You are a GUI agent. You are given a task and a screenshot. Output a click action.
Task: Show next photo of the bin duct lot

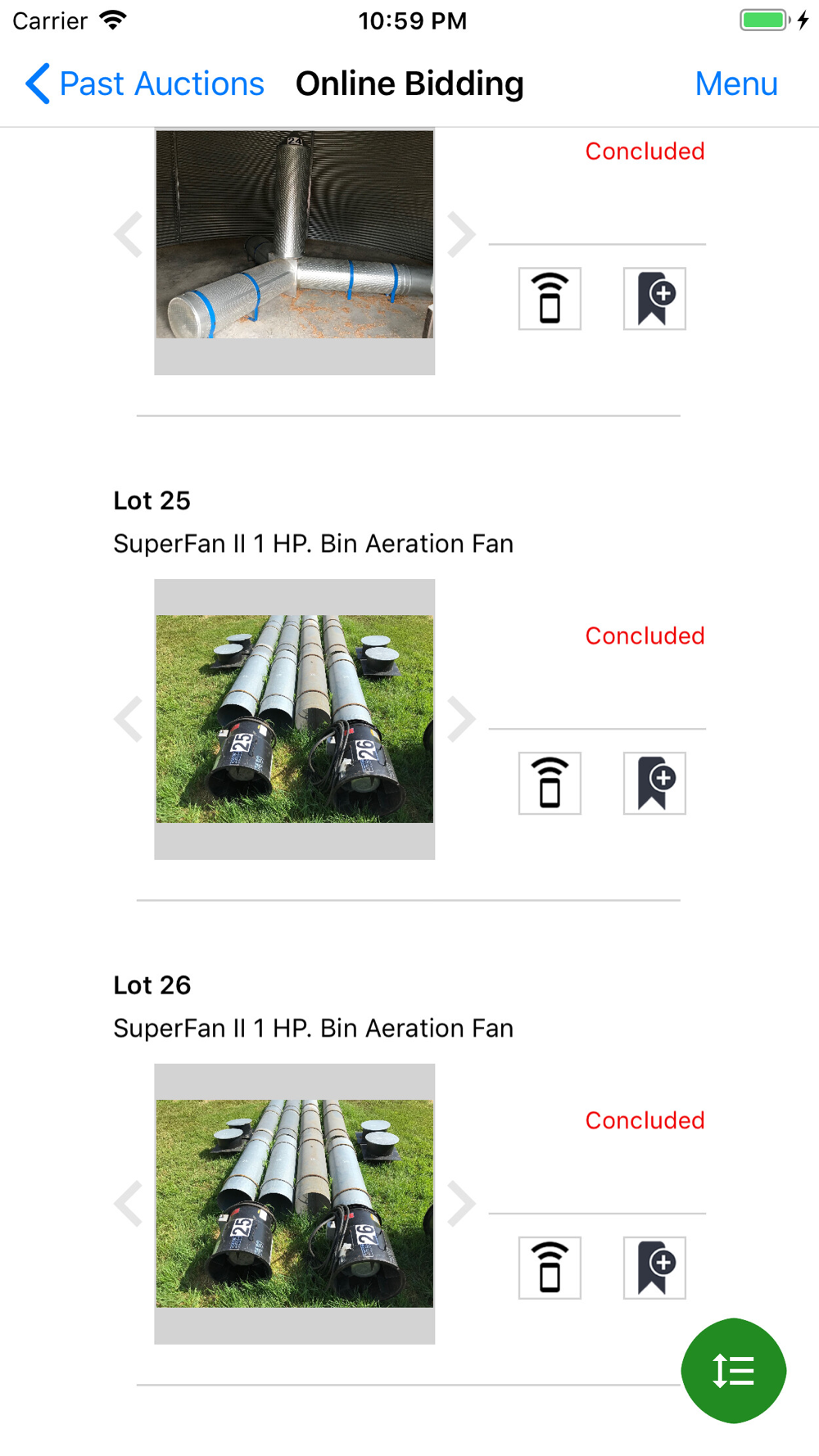tap(461, 235)
